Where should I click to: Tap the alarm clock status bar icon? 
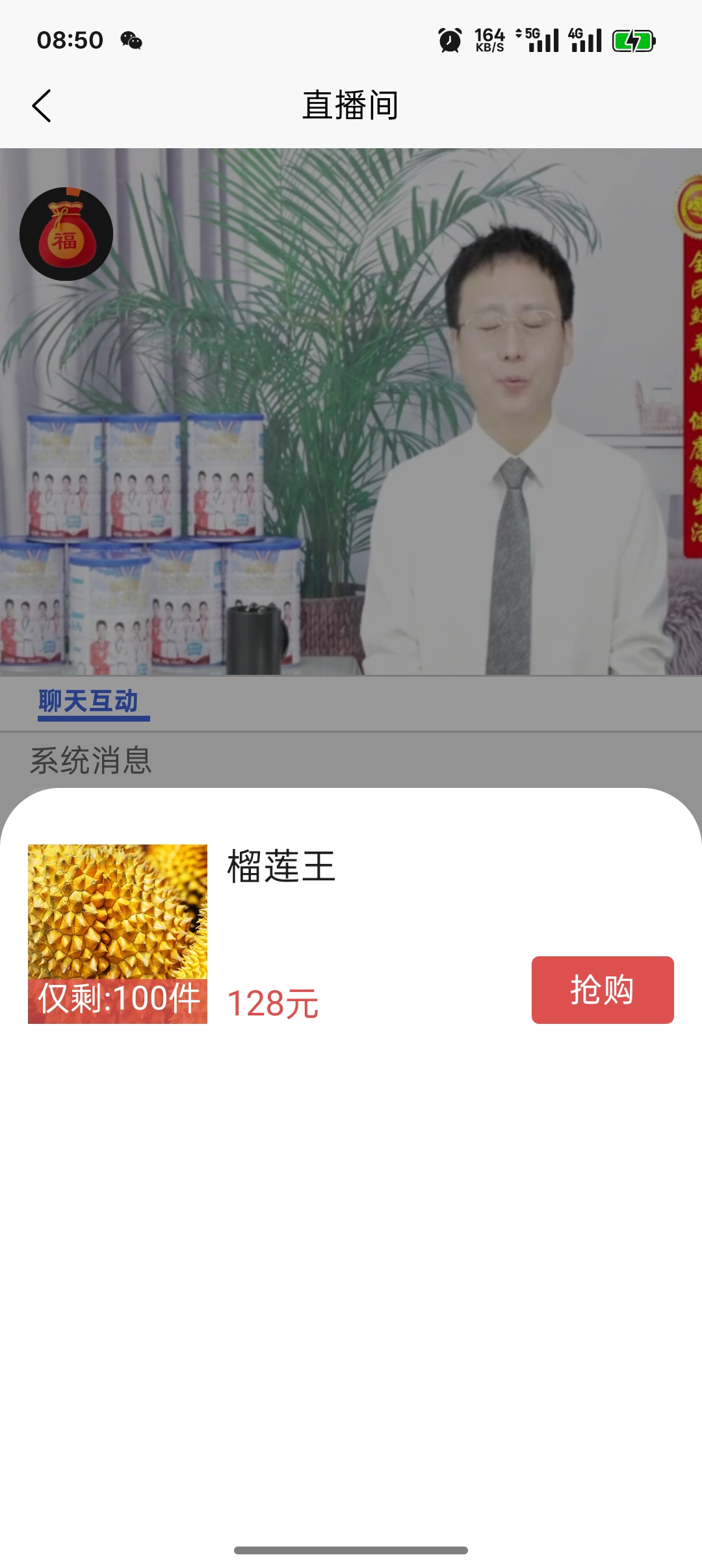tap(448, 39)
